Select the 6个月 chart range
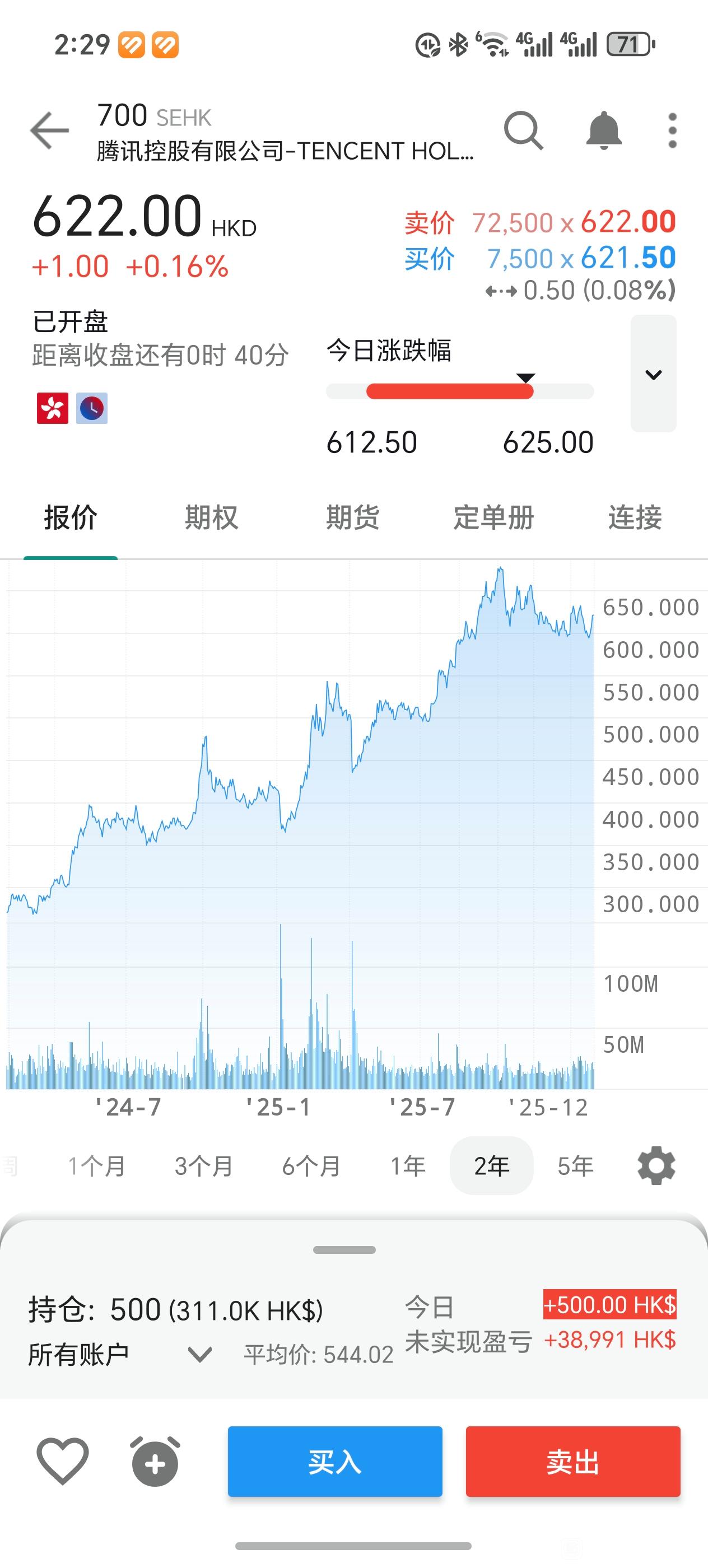Image resolution: width=708 pixels, height=1568 pixels. coord(310,1166)
